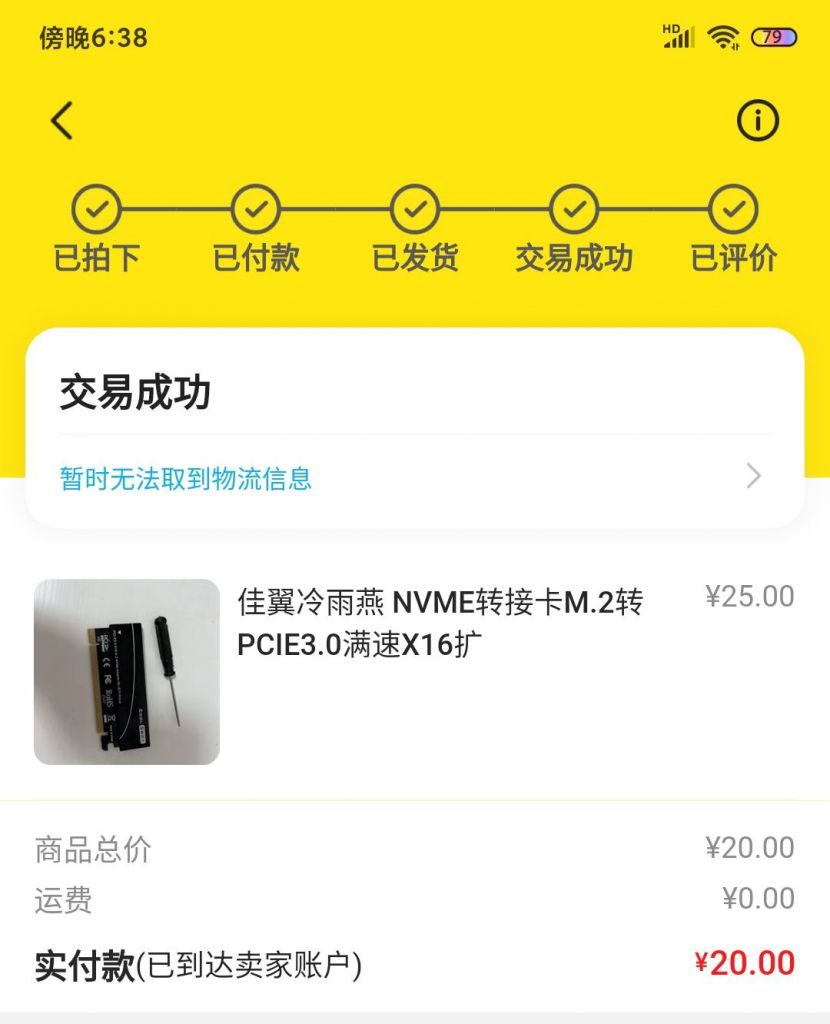Select the 已评价 checkmark icon
The height and width of the screenshot is (1024, 830).
(x=733, y=210)
